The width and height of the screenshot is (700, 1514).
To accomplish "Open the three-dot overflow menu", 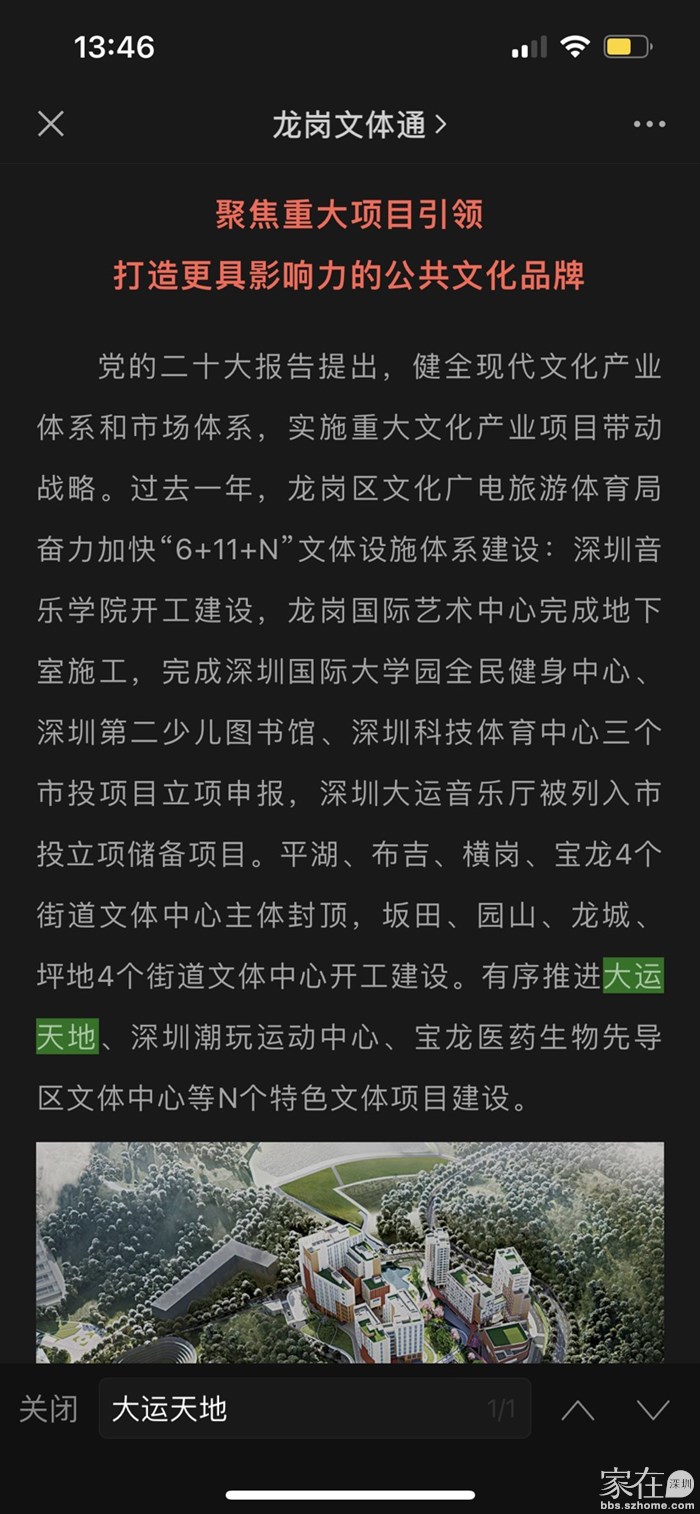I will [649, 125].
